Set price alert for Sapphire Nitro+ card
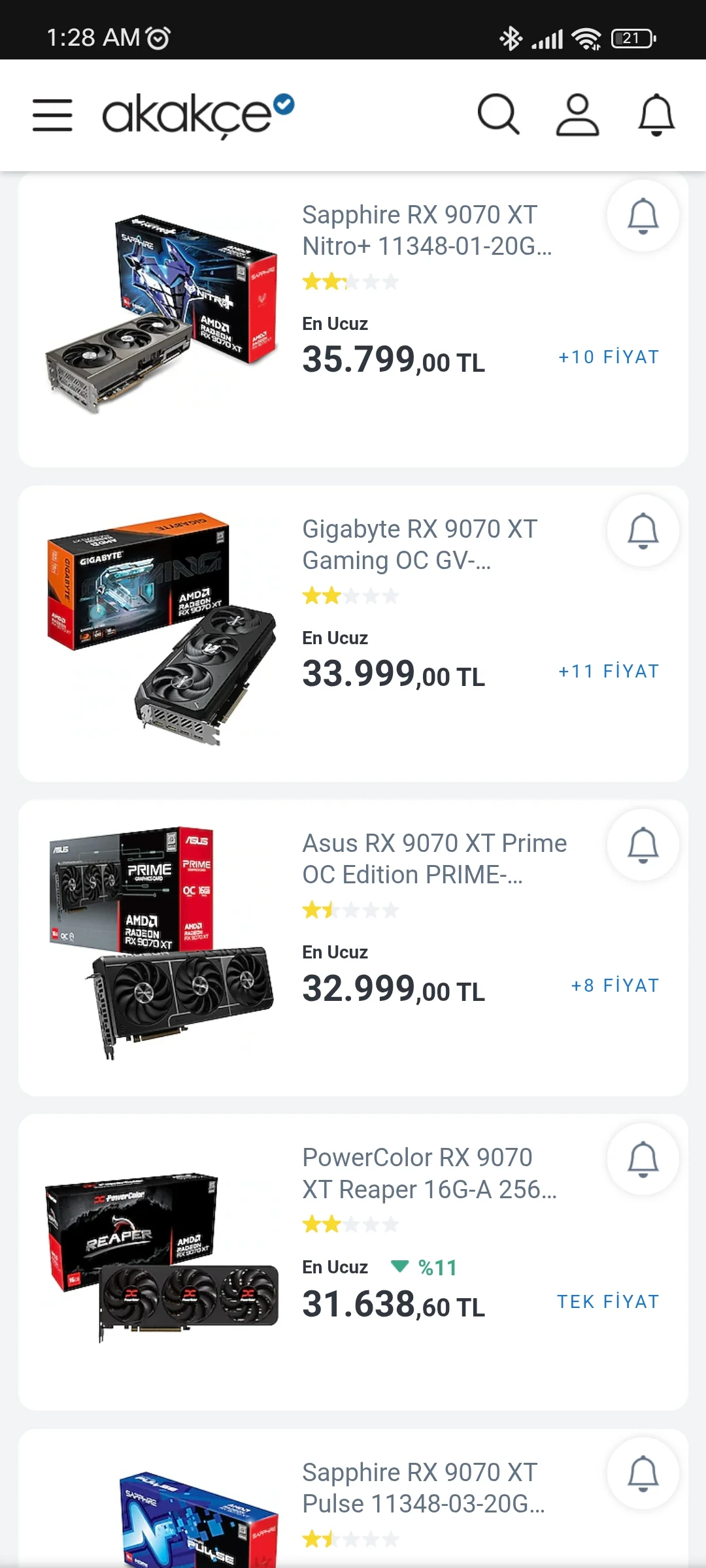The width and height of the screenshot is (706, 1568). click(643, 216)
